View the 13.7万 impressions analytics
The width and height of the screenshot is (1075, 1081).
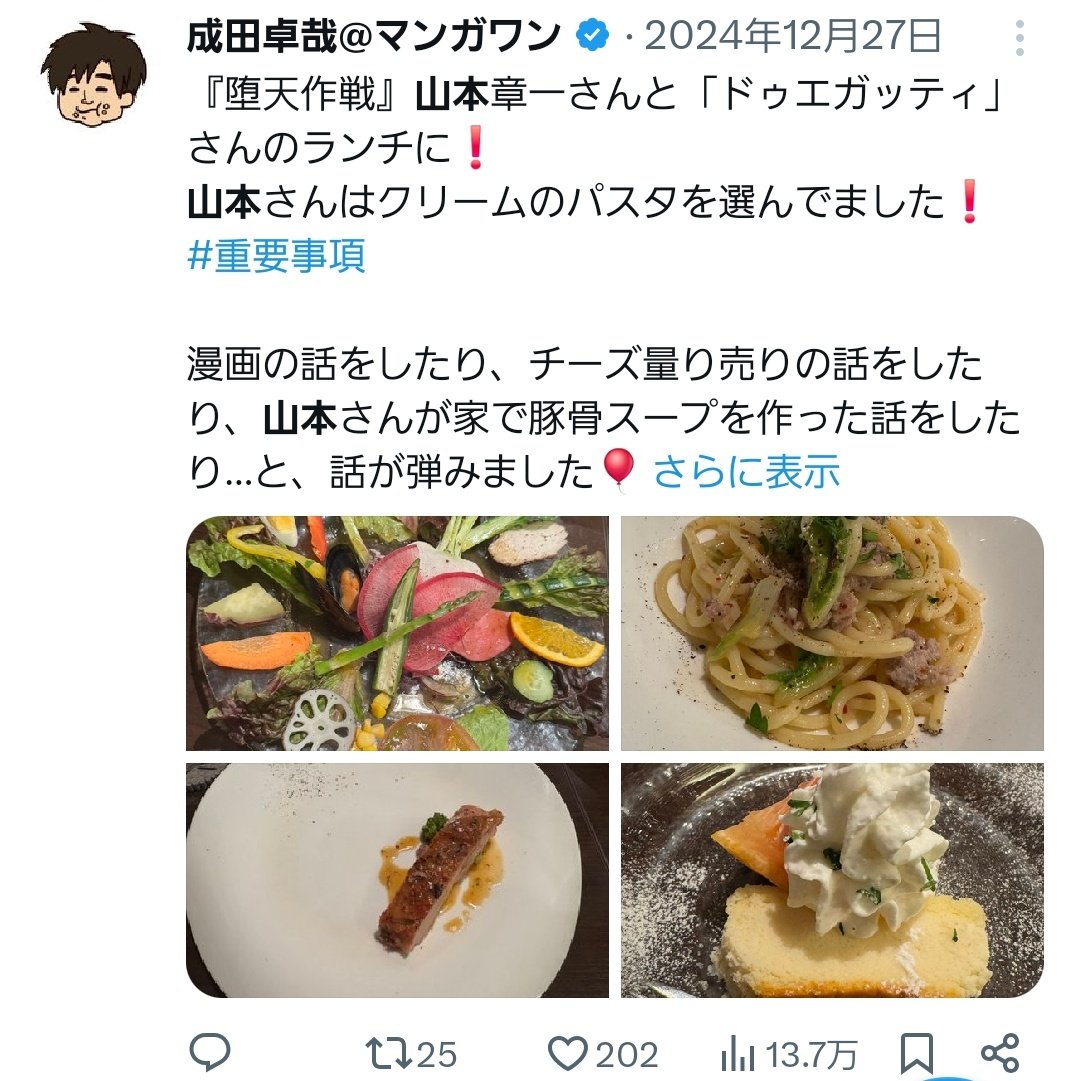(790, 1053)
